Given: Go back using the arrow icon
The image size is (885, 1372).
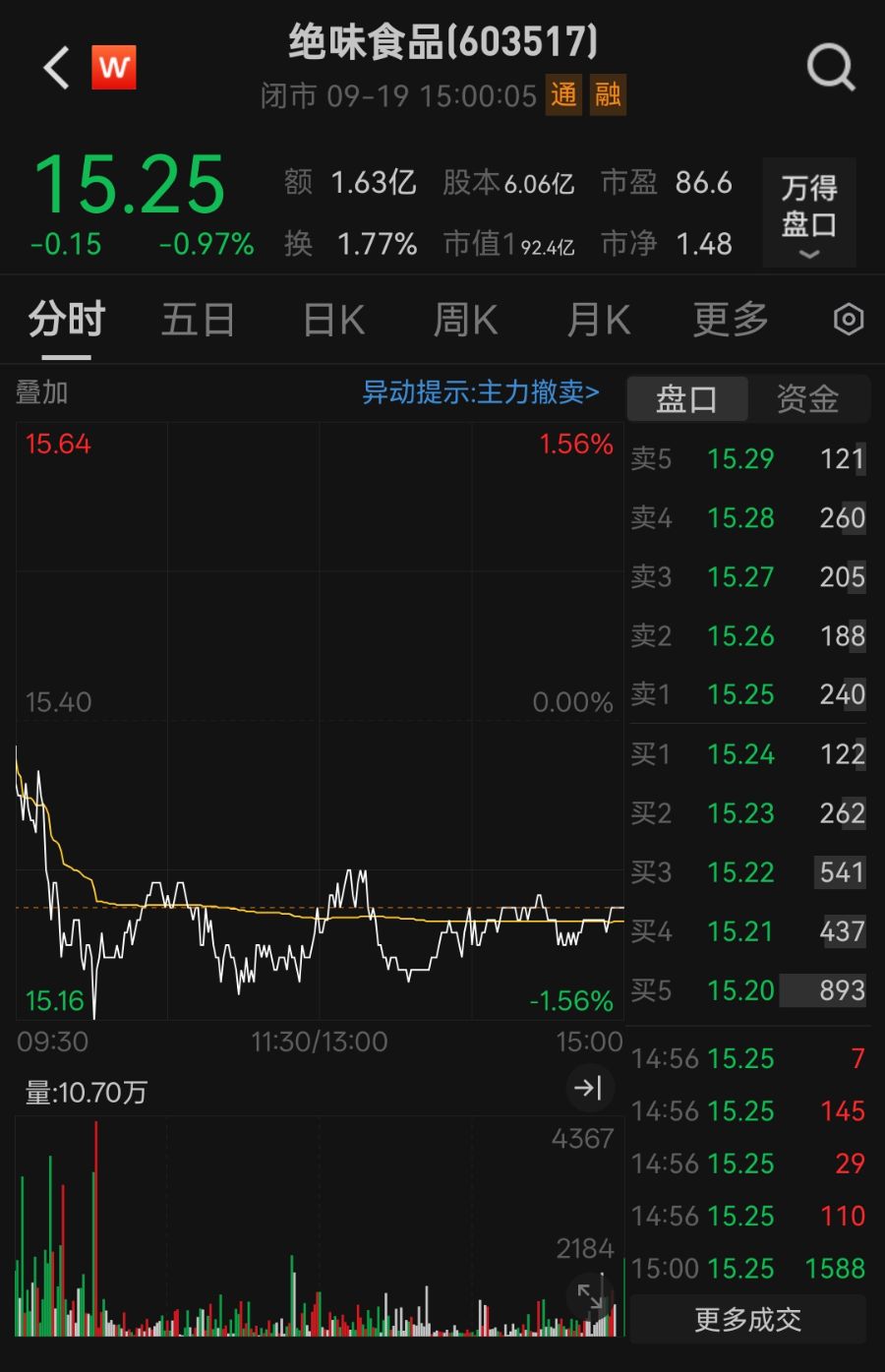Looking at the screenshot, I should click(57, 68).
